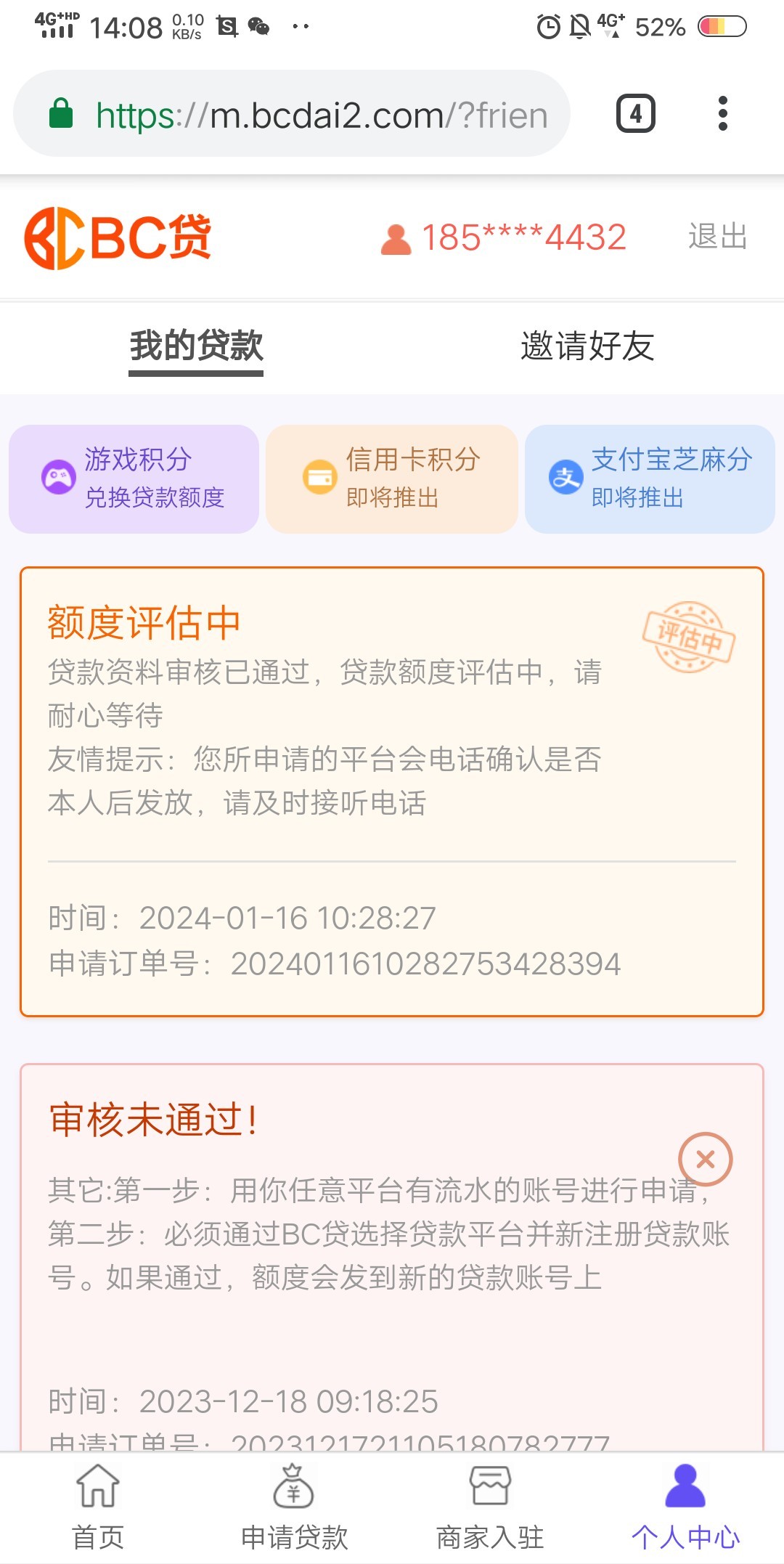Select the storefront icon for 商家入驻
784x1564 pixels.
tap(490, 1486)
